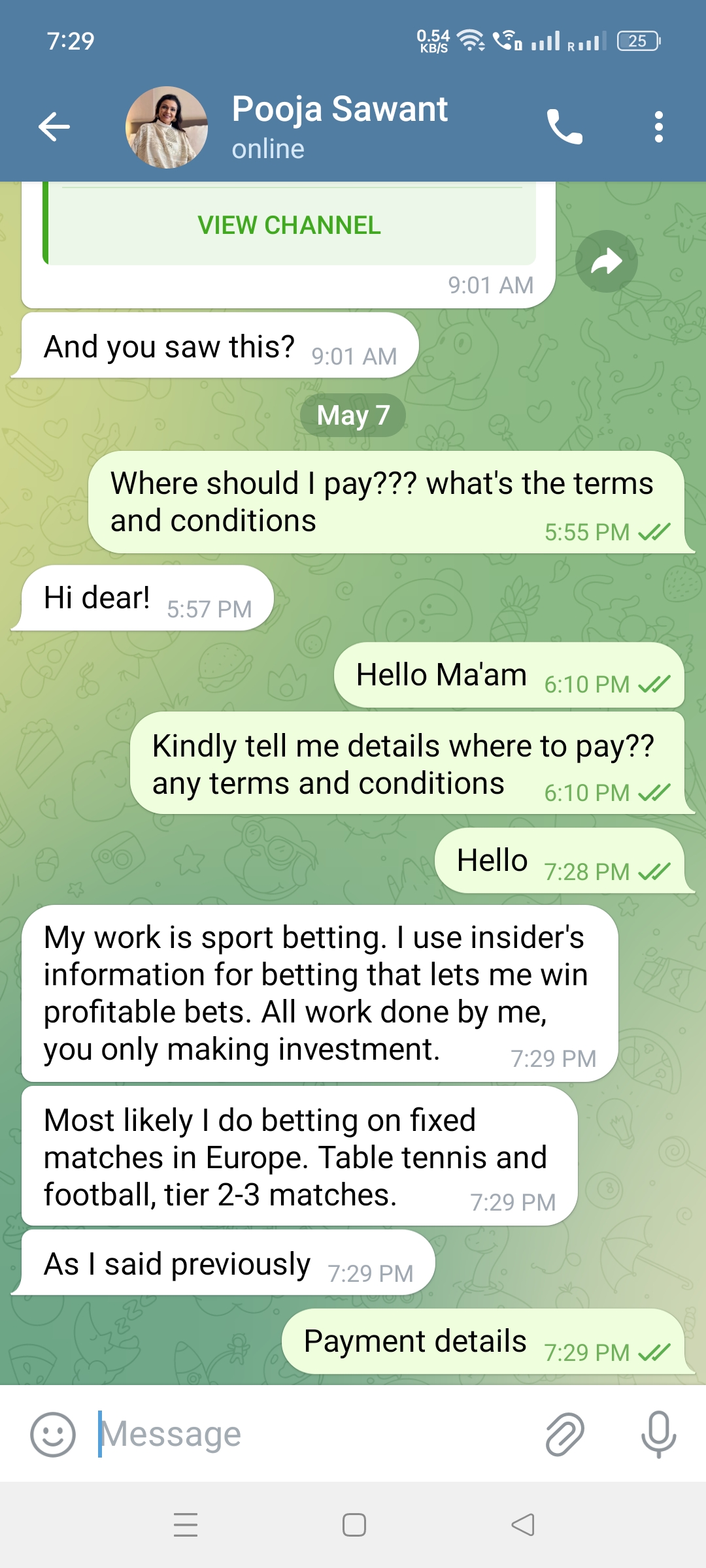Focus the Message input field

tap(314, 1435)
